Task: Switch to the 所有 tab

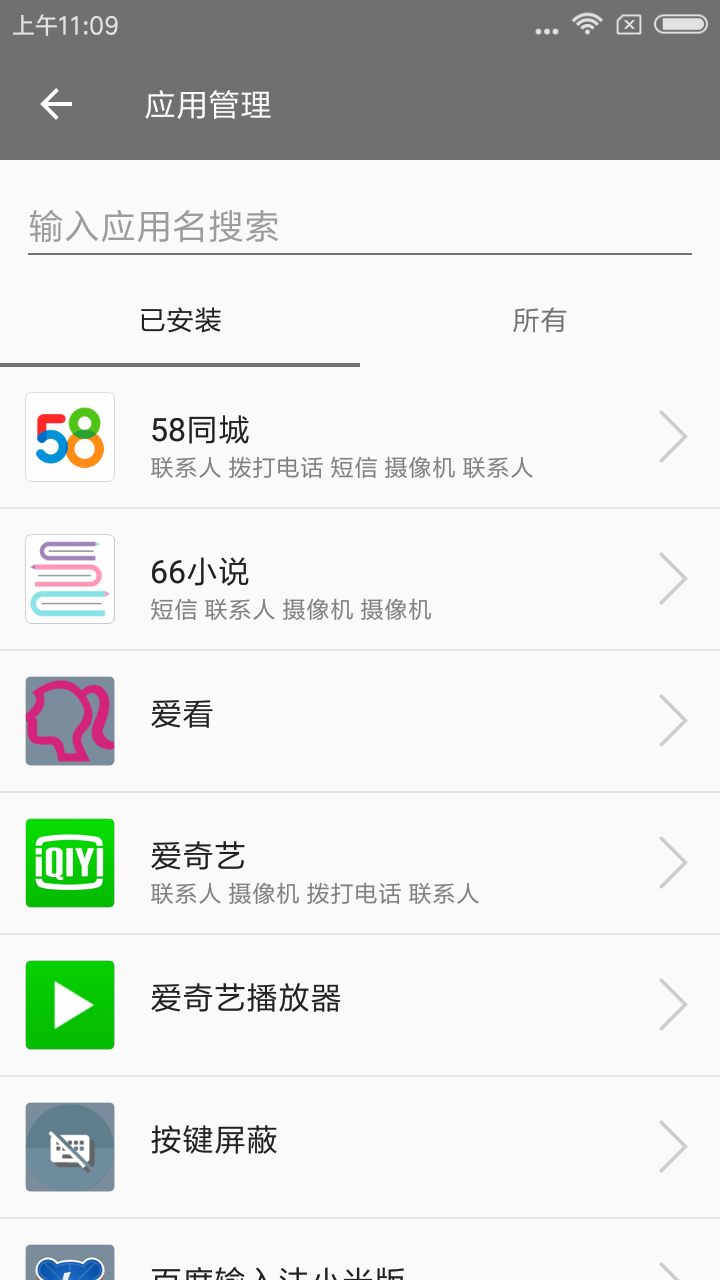Action: tap(541, 320)
